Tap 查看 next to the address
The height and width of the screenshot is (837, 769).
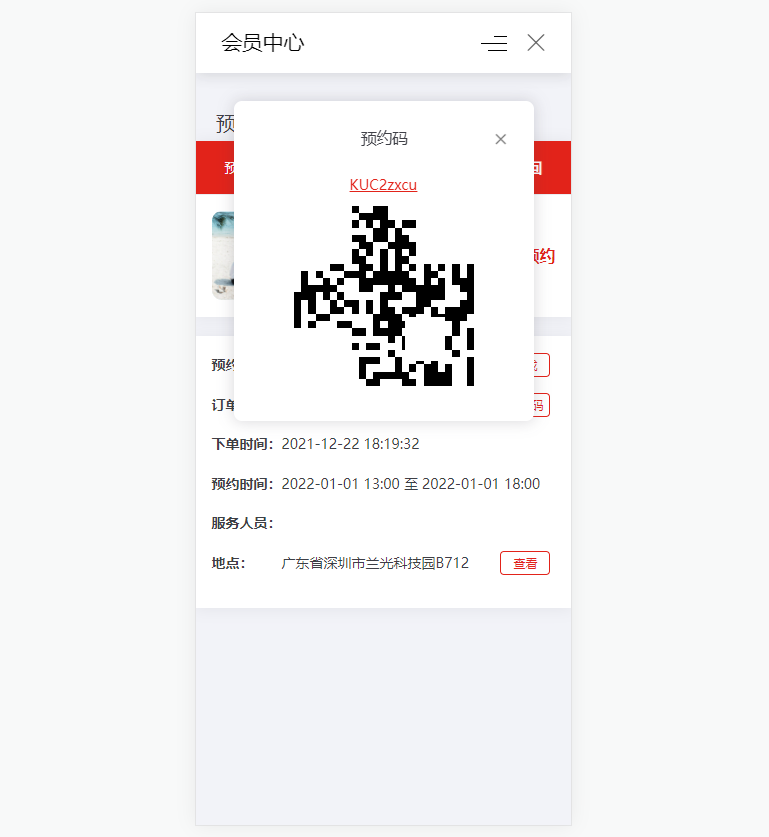[524, 564]
